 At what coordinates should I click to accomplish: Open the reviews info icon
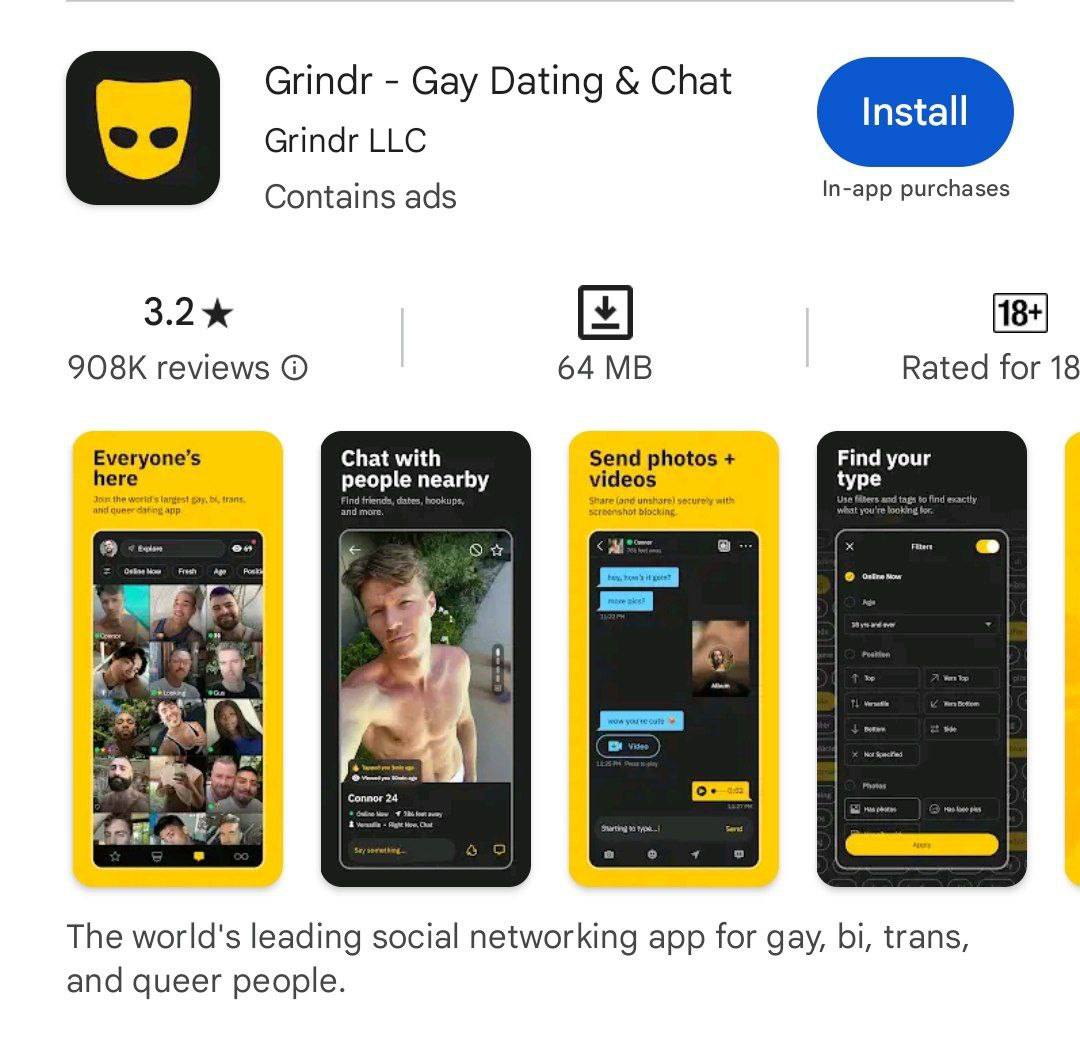click(x=294, y=368)
